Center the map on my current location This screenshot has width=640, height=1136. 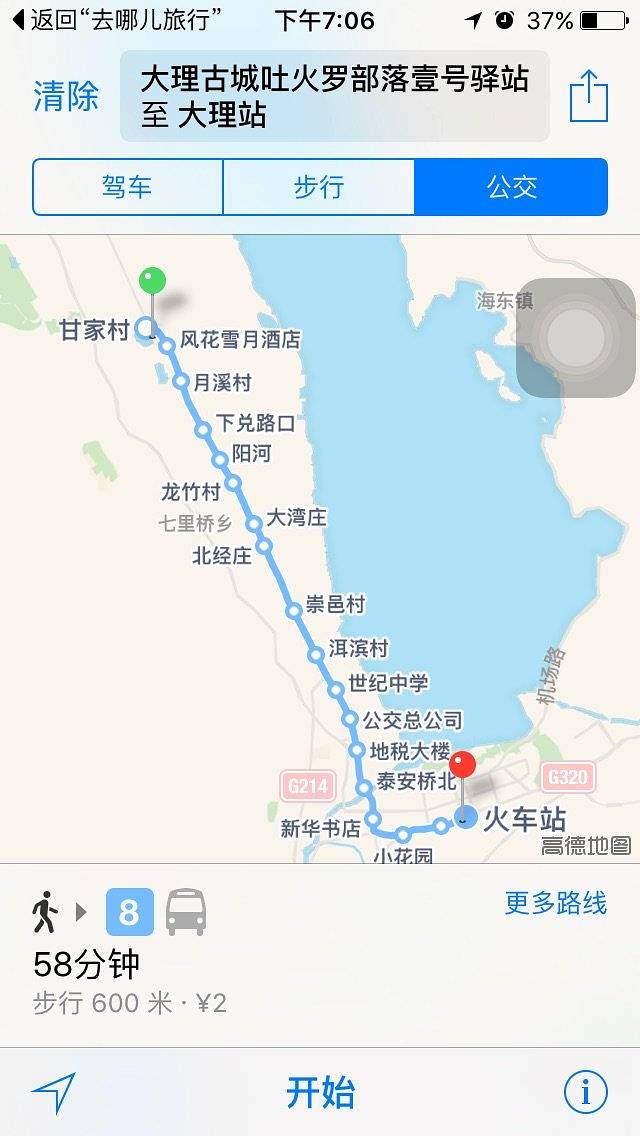(x=53, y=1093)
